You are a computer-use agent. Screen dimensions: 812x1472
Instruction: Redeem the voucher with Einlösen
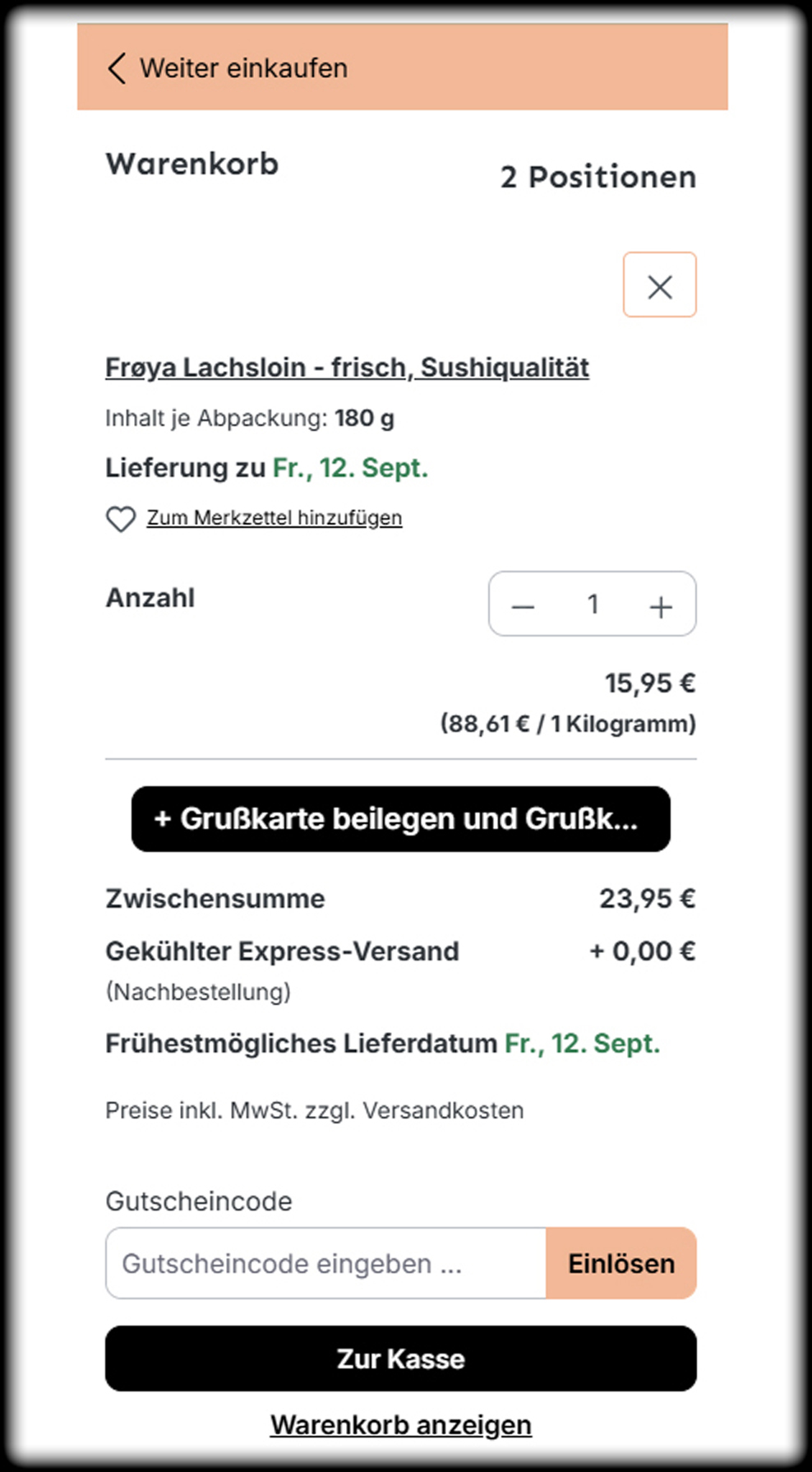[621, 1263]
